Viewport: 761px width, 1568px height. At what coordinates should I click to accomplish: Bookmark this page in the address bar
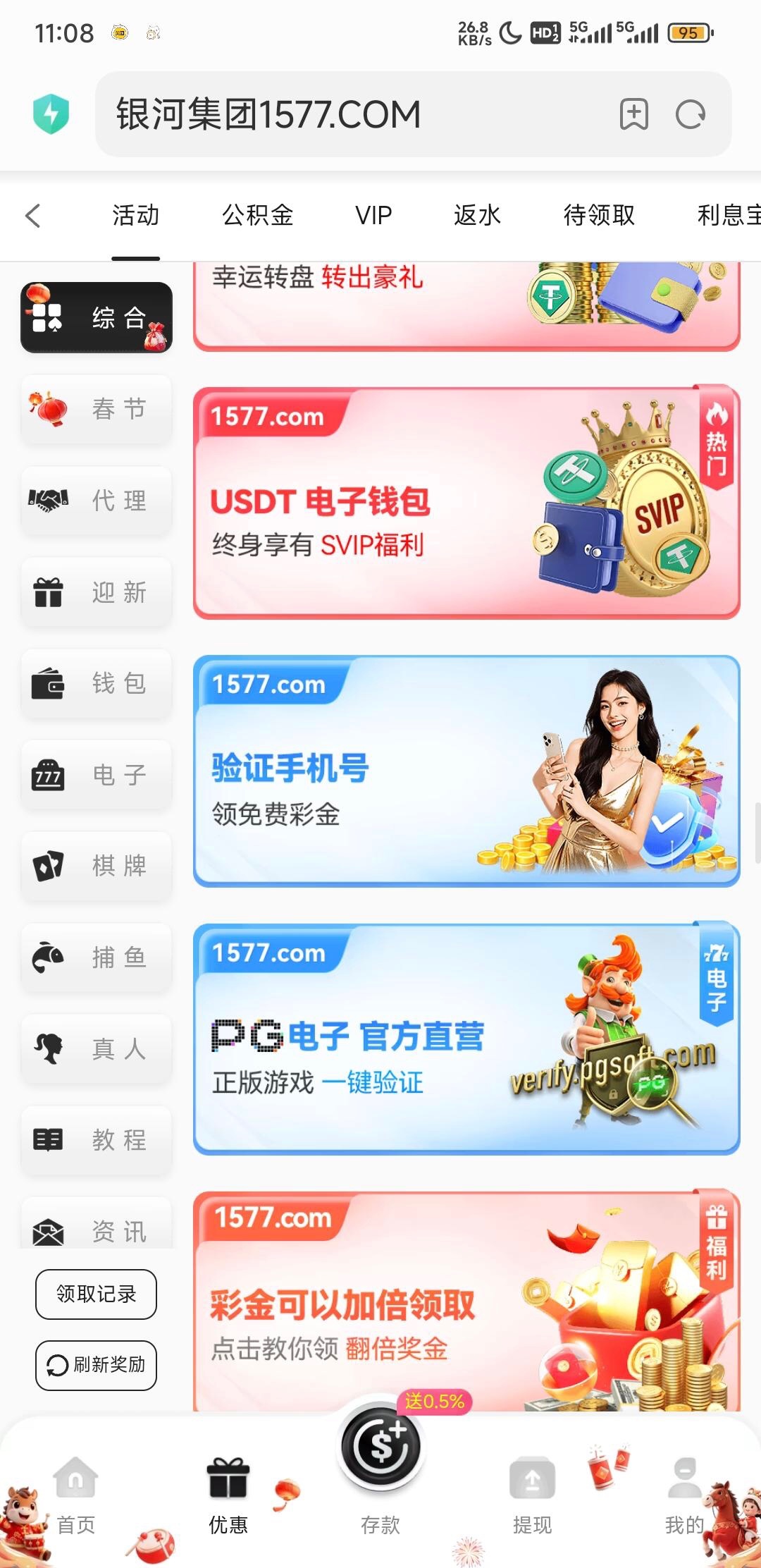[x=633, y=114]
